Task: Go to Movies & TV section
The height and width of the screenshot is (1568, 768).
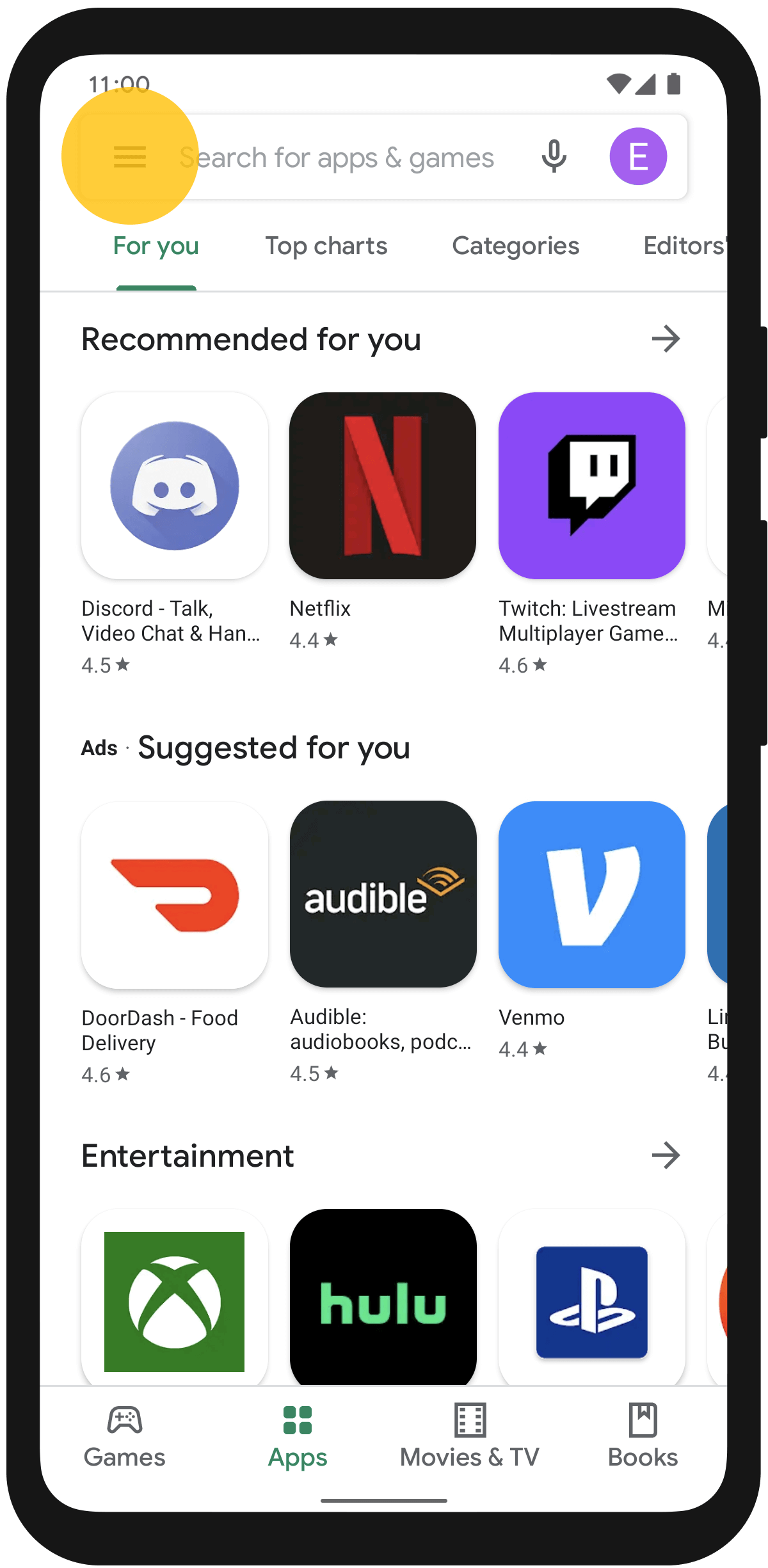Action: tap(470, 1437)
